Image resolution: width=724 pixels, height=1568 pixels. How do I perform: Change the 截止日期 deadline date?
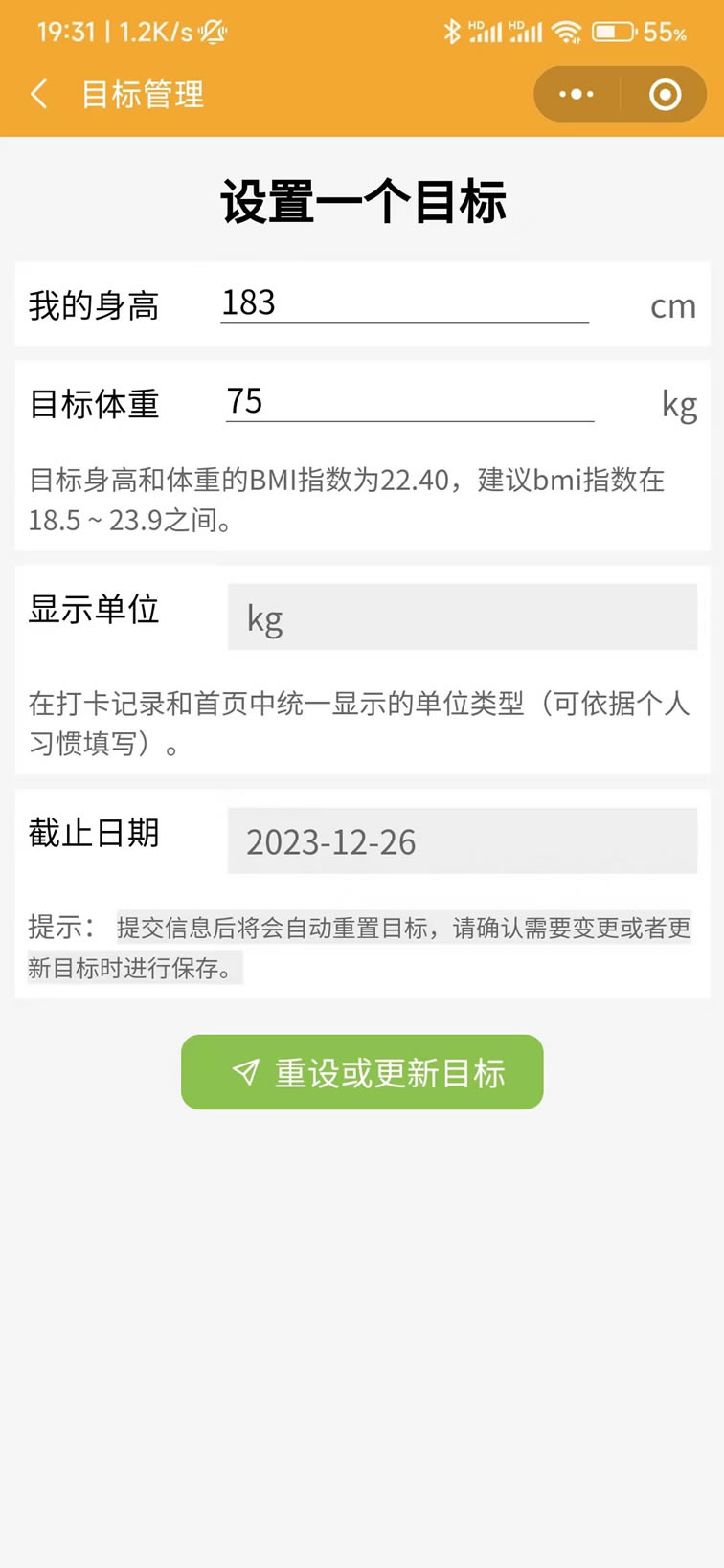(x=463, y=840)
